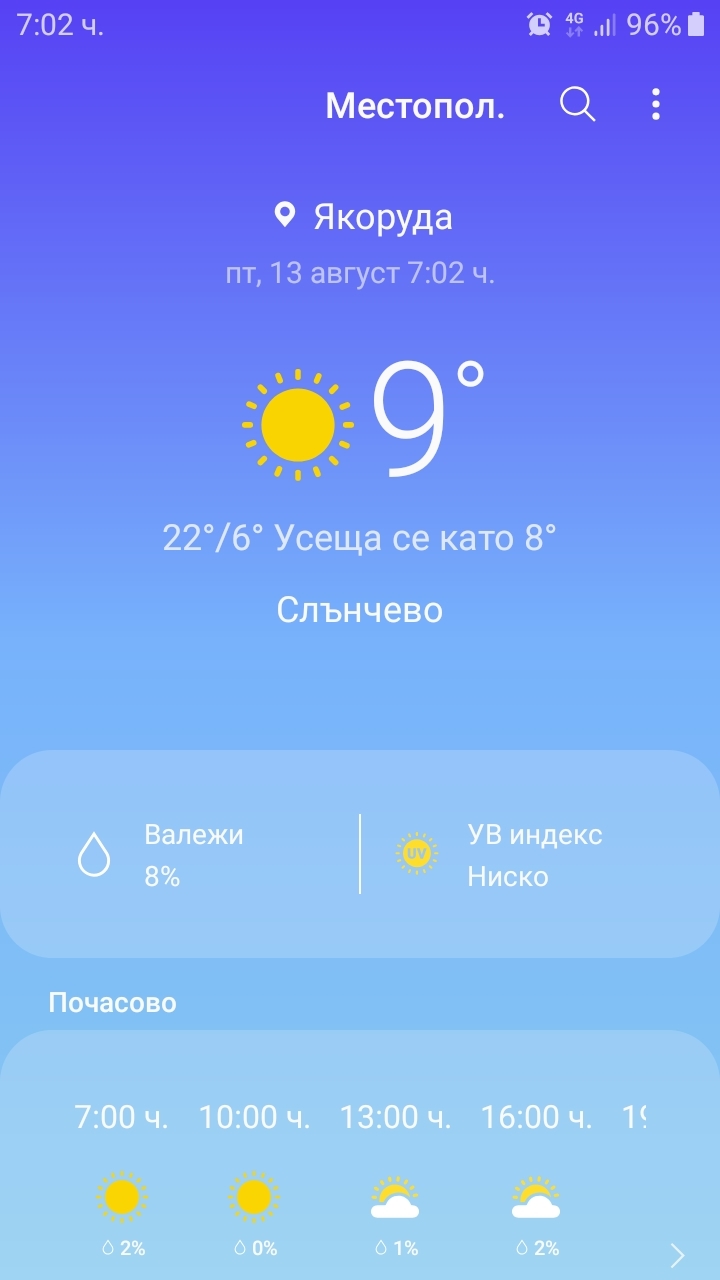Image resolution: width=720 pixels, height=1280 pixels.
Task: Tap the arrow beside the hourly forecast
Action: pos(677,1255)
